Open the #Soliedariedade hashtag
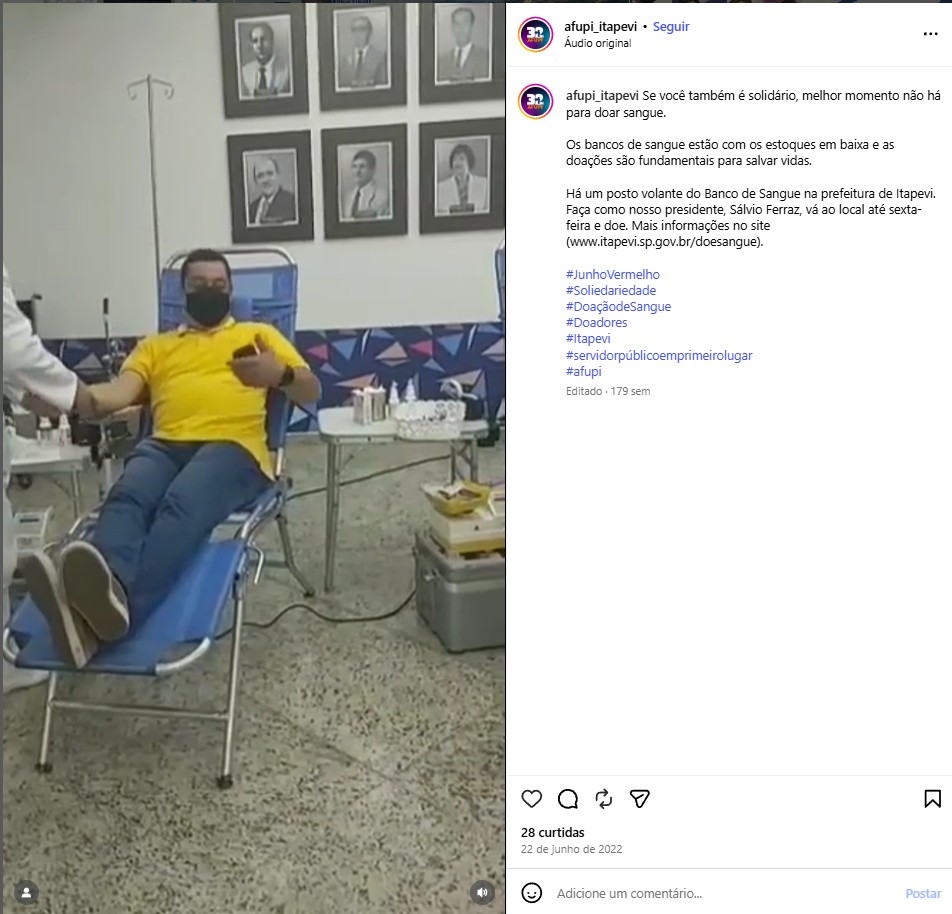The image size is (952, 914). click(610, 290)
